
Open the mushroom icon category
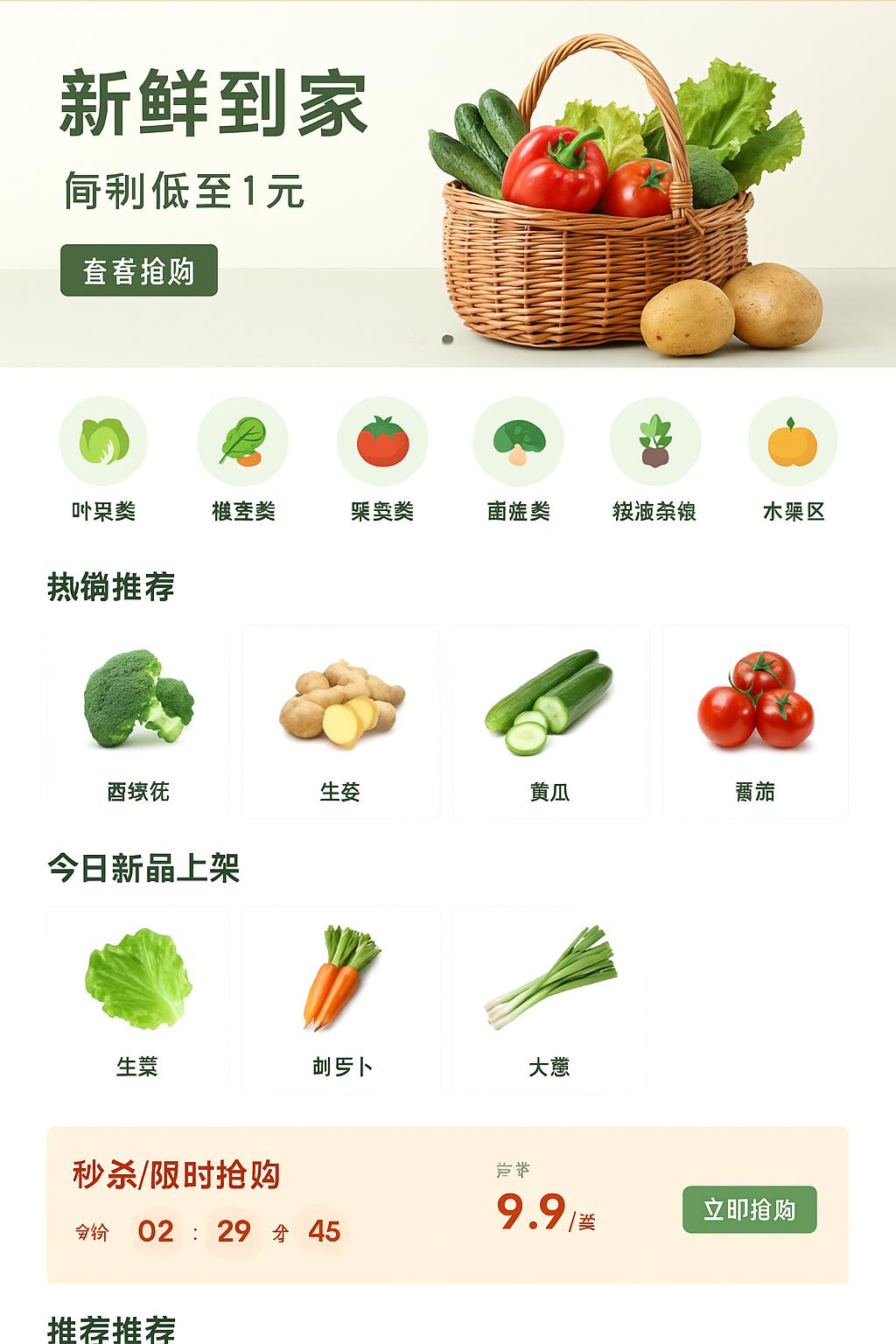point(518,442)
